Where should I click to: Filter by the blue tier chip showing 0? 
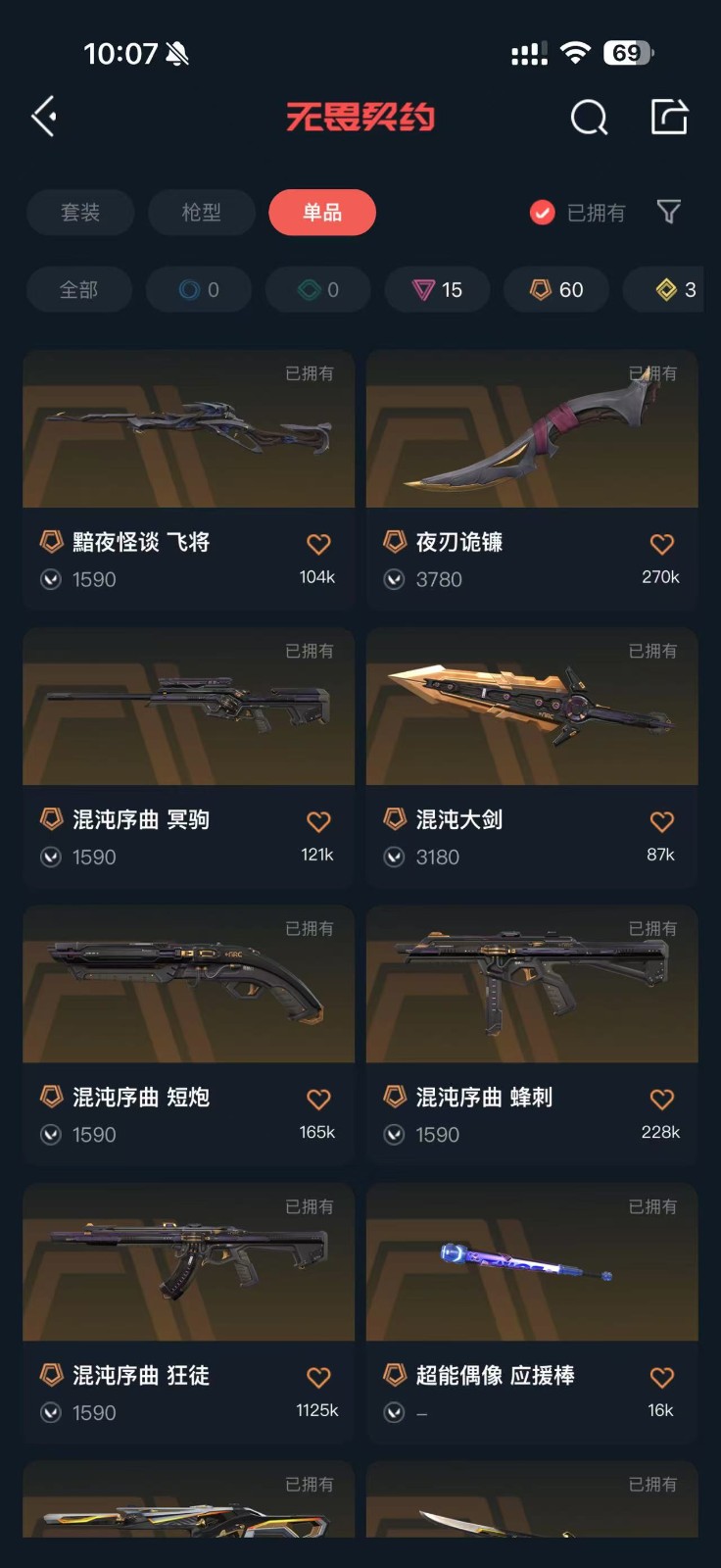click(x=199, y=290)
